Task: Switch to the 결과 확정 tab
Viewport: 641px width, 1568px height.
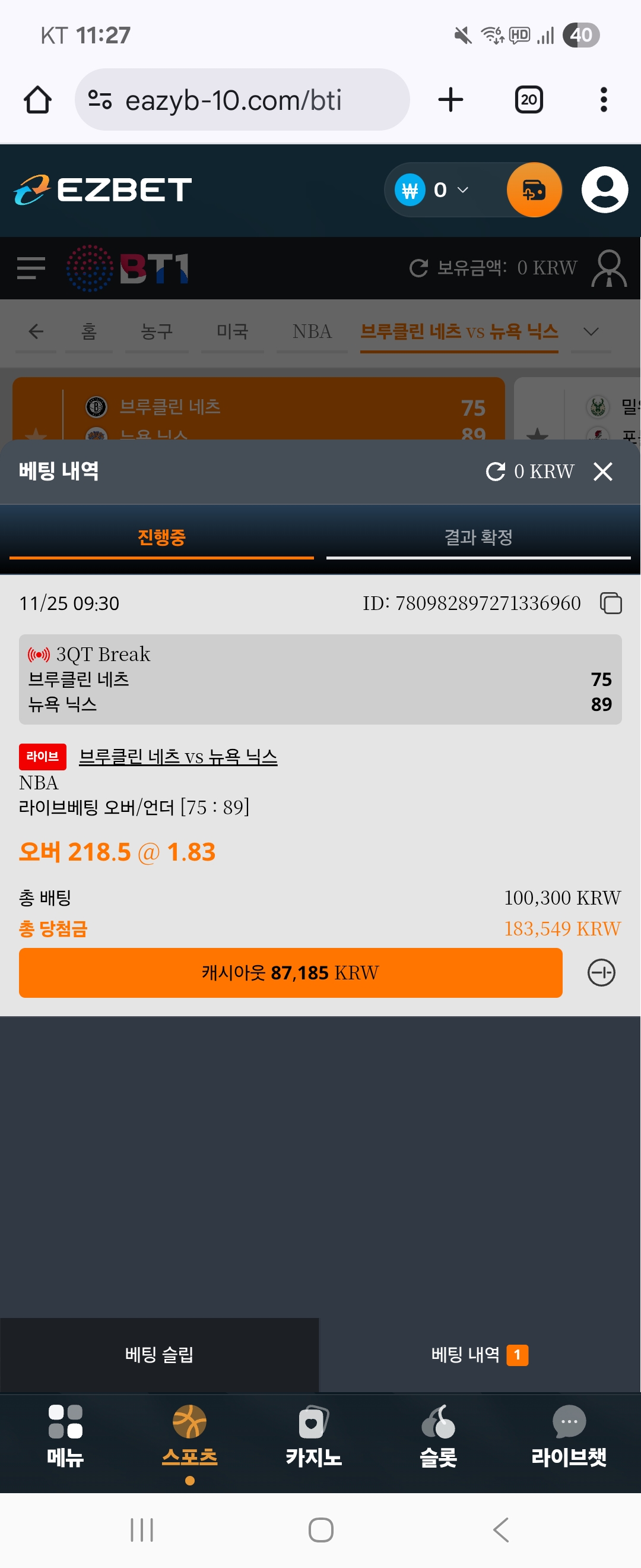Action: coord(478,538)
